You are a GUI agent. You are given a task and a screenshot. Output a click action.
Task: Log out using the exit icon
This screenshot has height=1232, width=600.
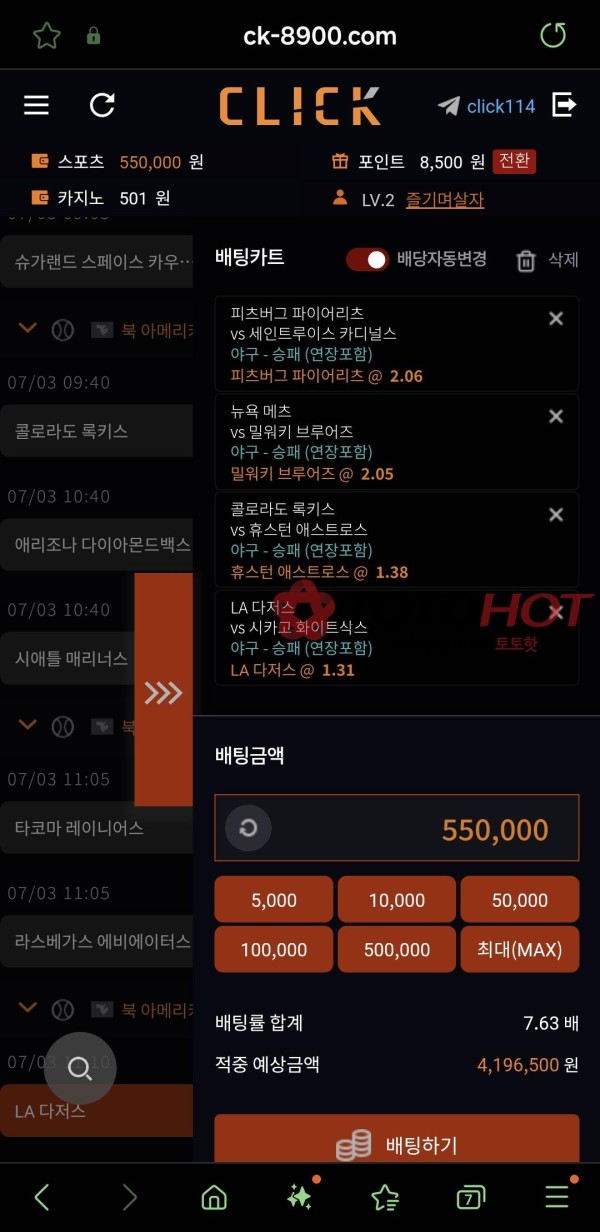pyautogui.click(x=564, y=104)
